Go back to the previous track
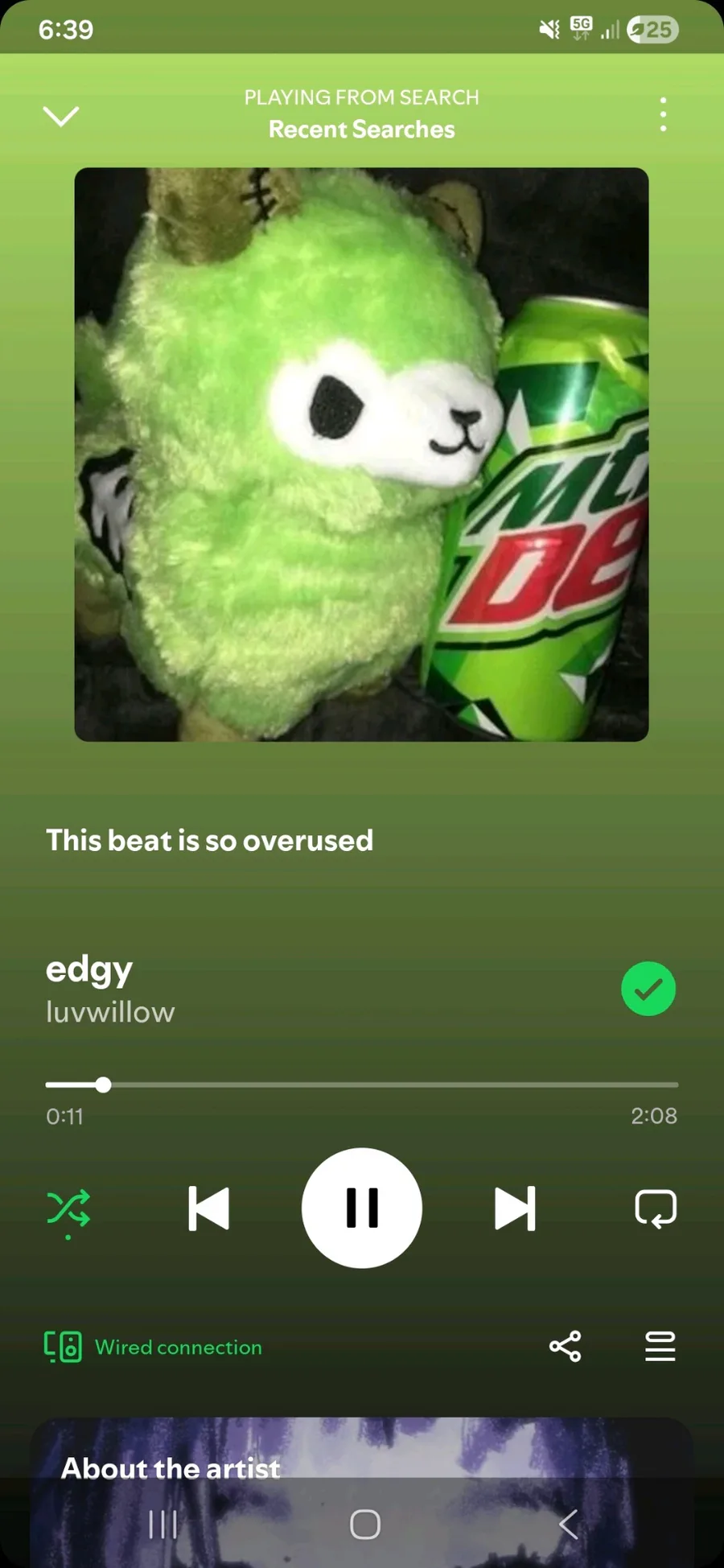 (x=209, y=1208)
